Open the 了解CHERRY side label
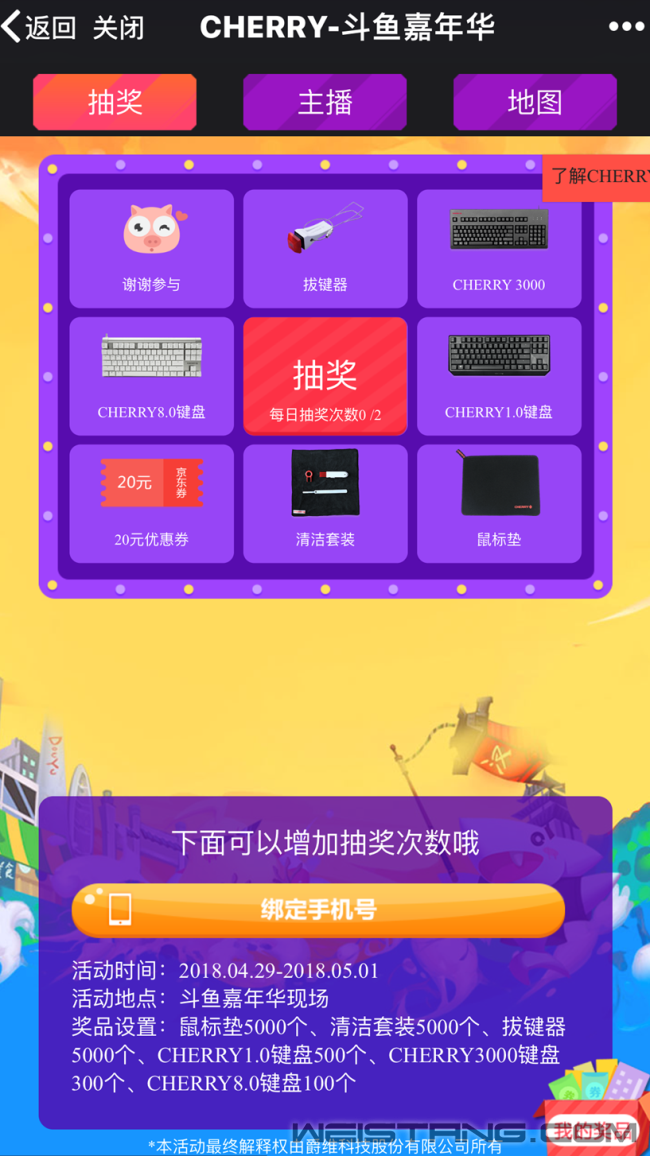This screenshot has width=650, height=1156. [x=597, y=177]
